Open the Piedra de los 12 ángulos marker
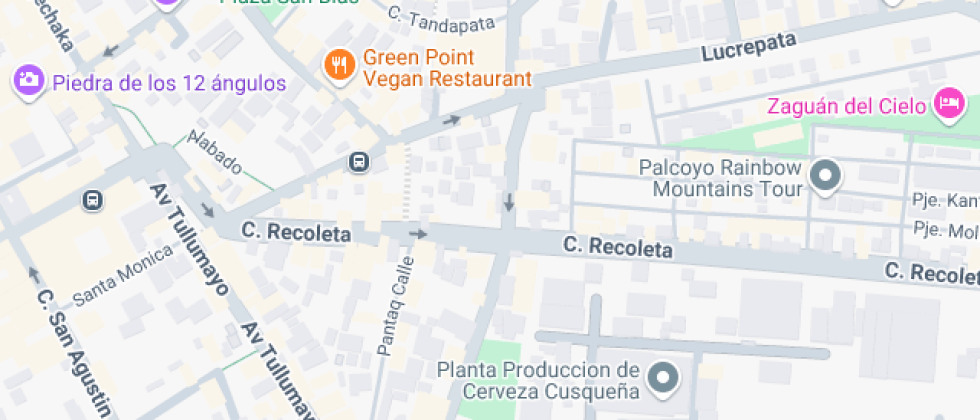 pos(28,82)
